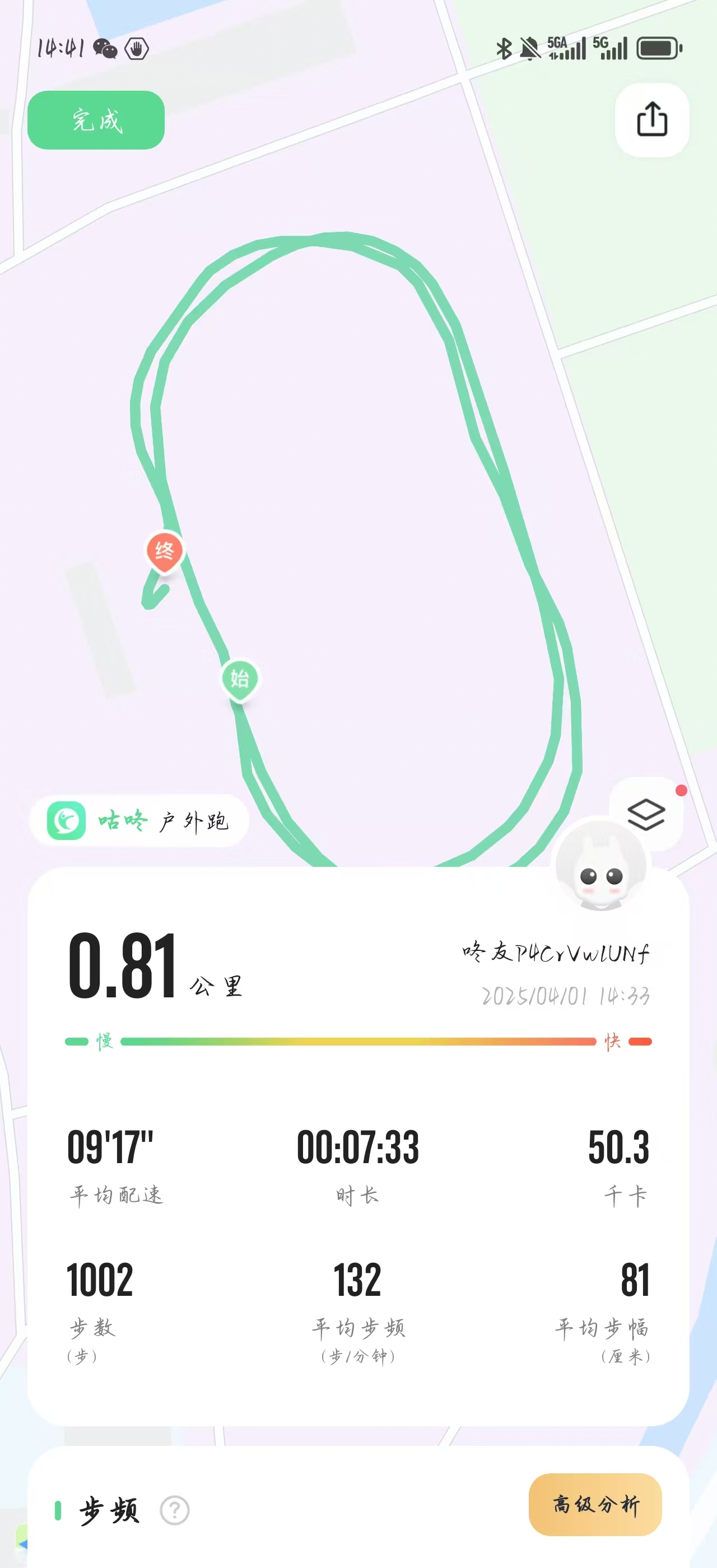Open the map layers switcher
The height and width of the screenshot is (1568, 717).
tap(646, 814)
